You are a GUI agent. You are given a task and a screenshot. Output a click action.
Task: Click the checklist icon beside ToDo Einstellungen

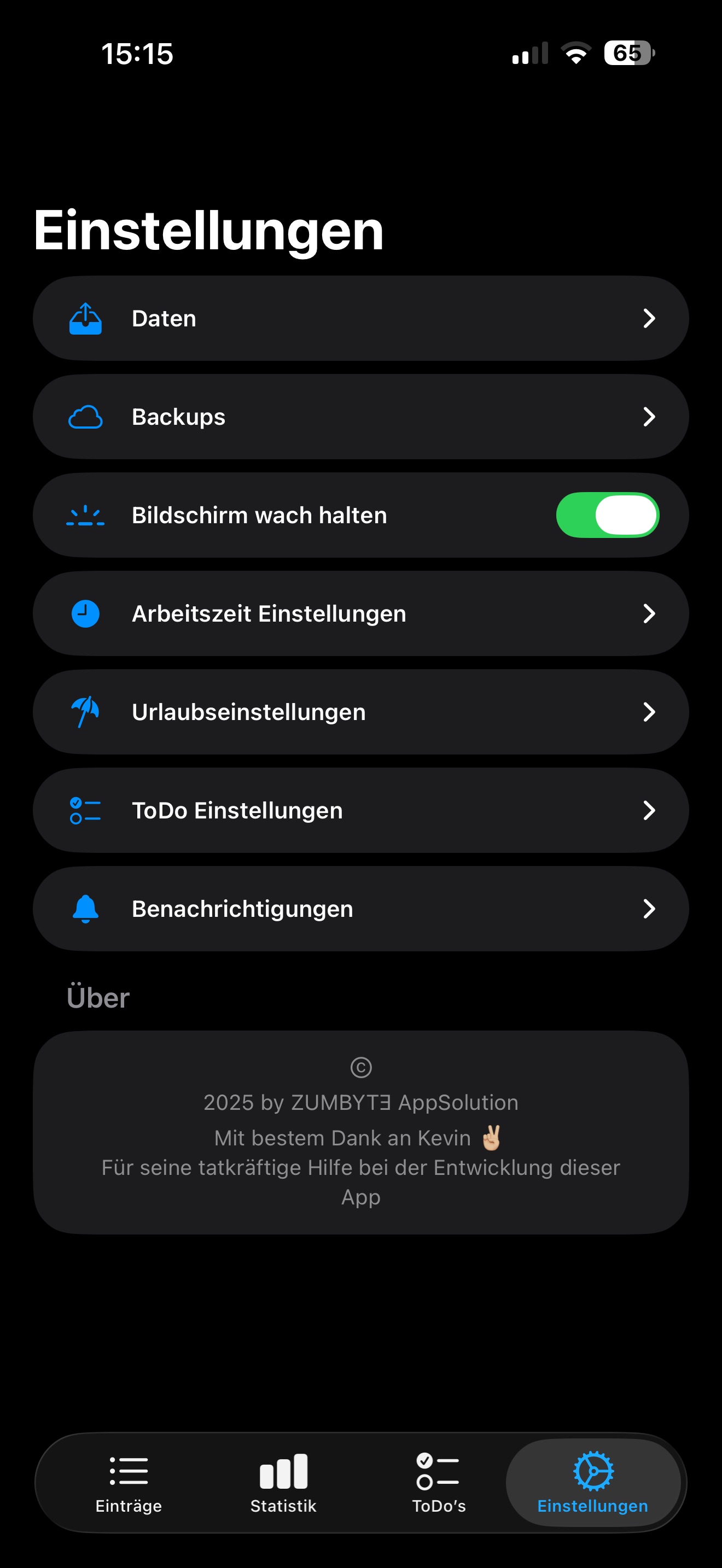pos(86,810)
